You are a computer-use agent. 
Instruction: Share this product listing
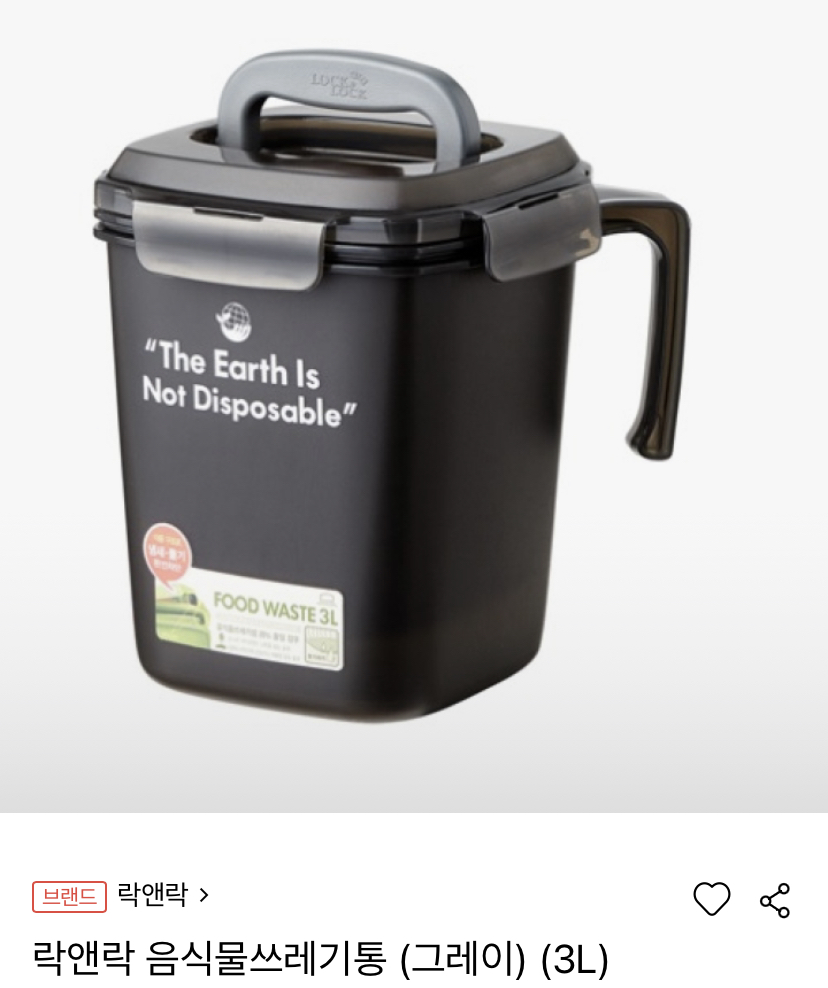tap(775, 900)
